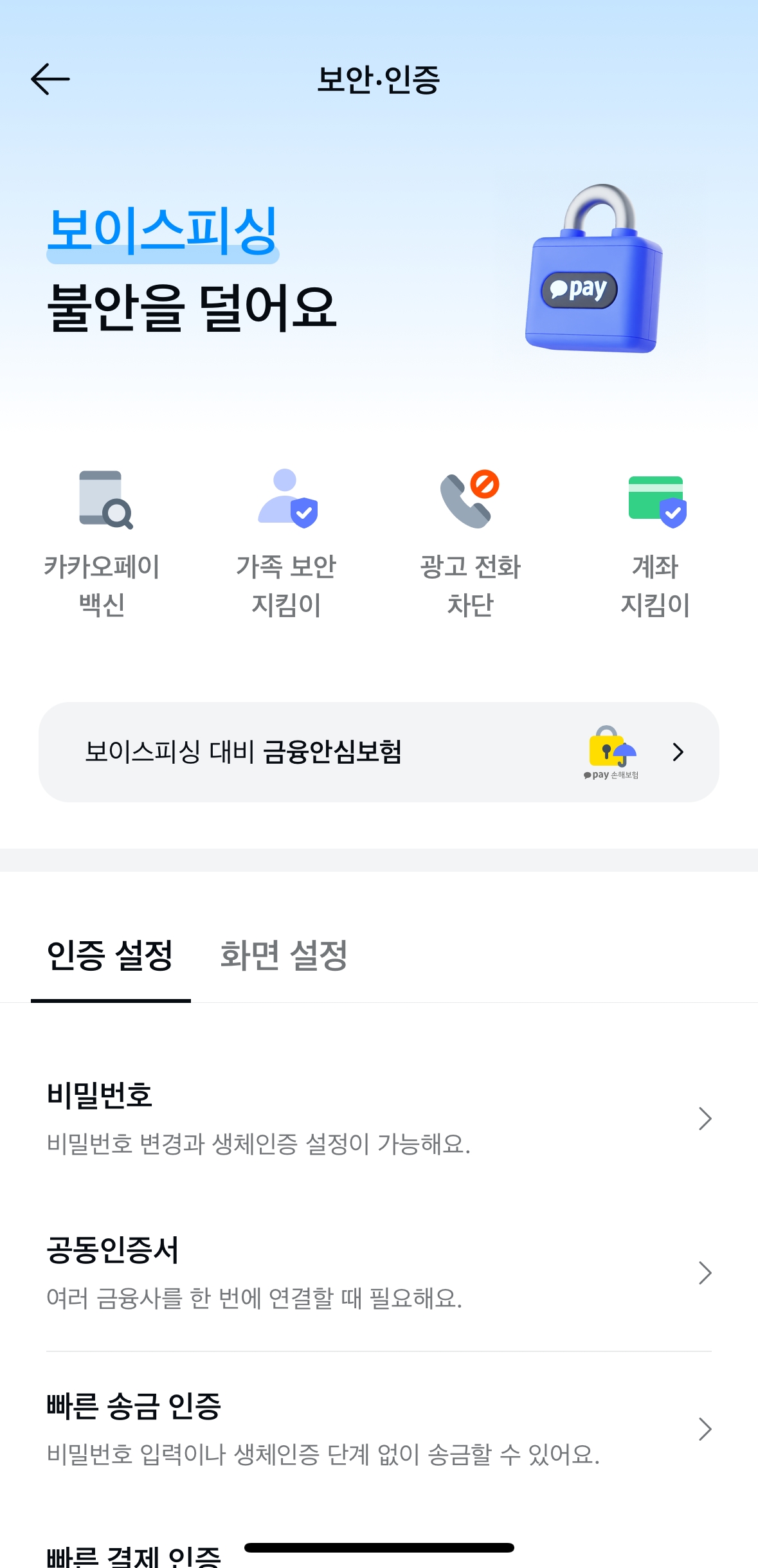Open 계좌 지킴이

tap(655, 544)
